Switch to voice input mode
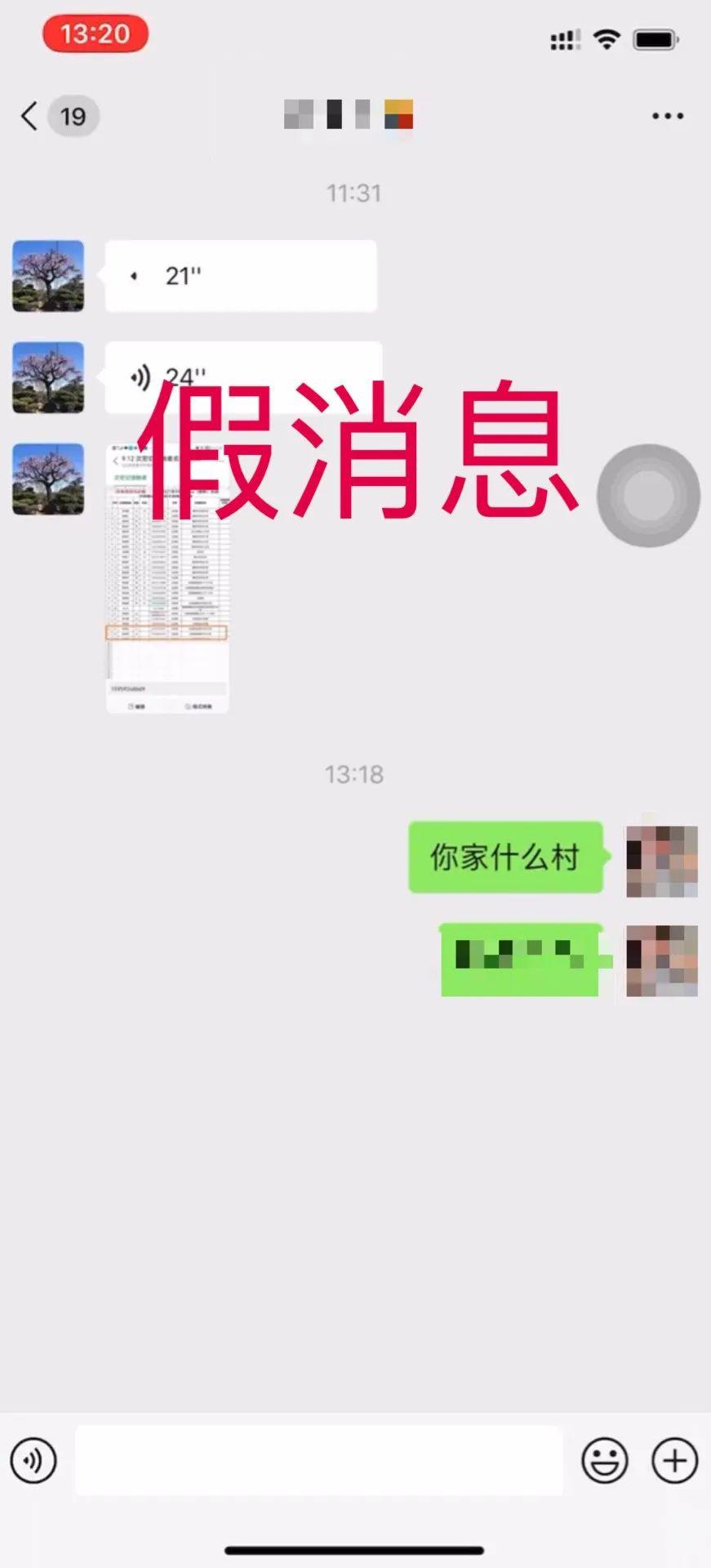Viewport: 711px width, 1568px height. point(33,1459)
